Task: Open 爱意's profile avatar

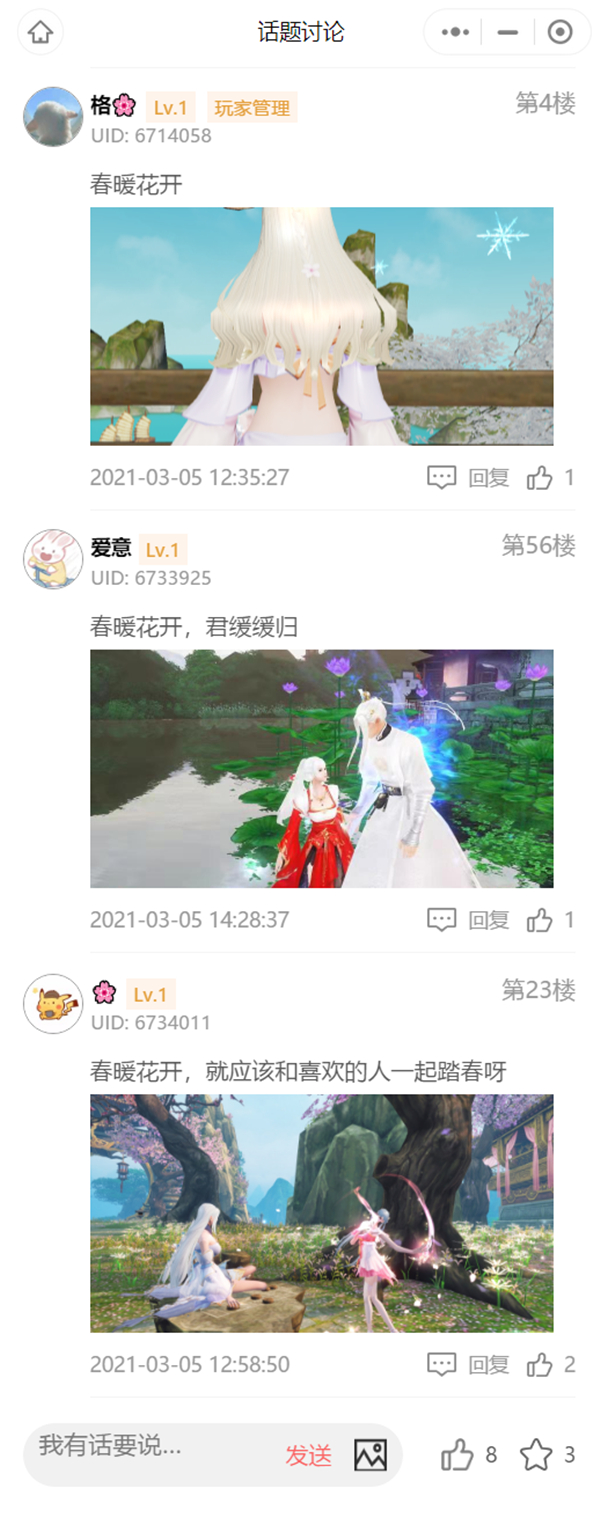Action: 52,559
